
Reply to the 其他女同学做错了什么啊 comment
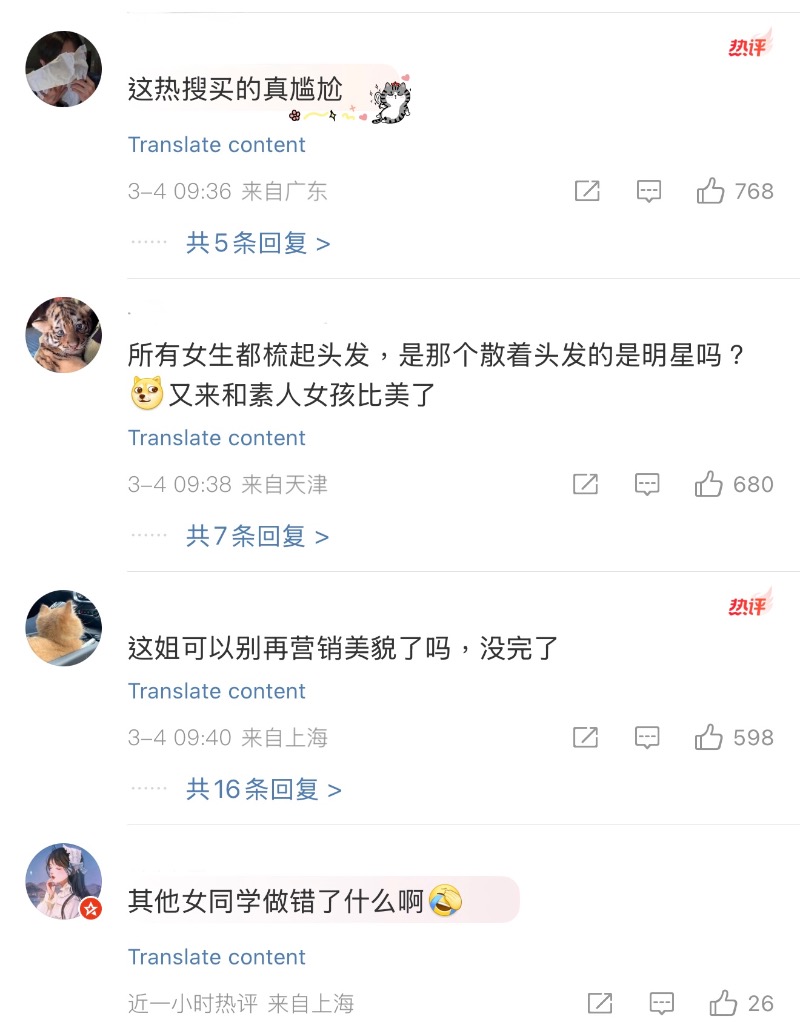pos(661,1003)
